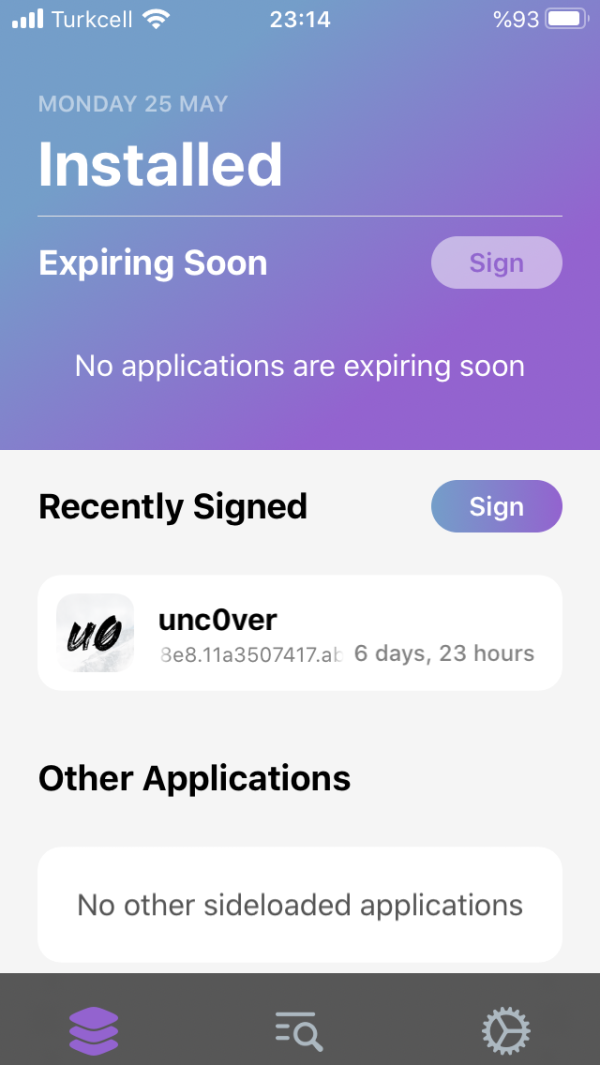Image resolution: width=600 pixels, height=1065 pixels.
Task: Tap Sign button in Expiring Soon section
Action: coord(496,263)
